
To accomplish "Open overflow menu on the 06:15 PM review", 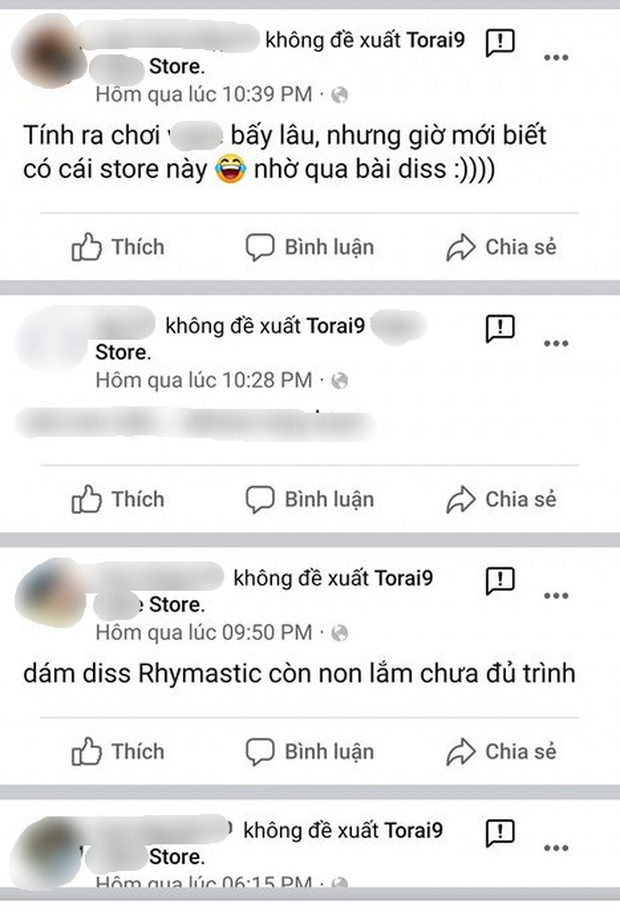I will (x=556, y=848).
